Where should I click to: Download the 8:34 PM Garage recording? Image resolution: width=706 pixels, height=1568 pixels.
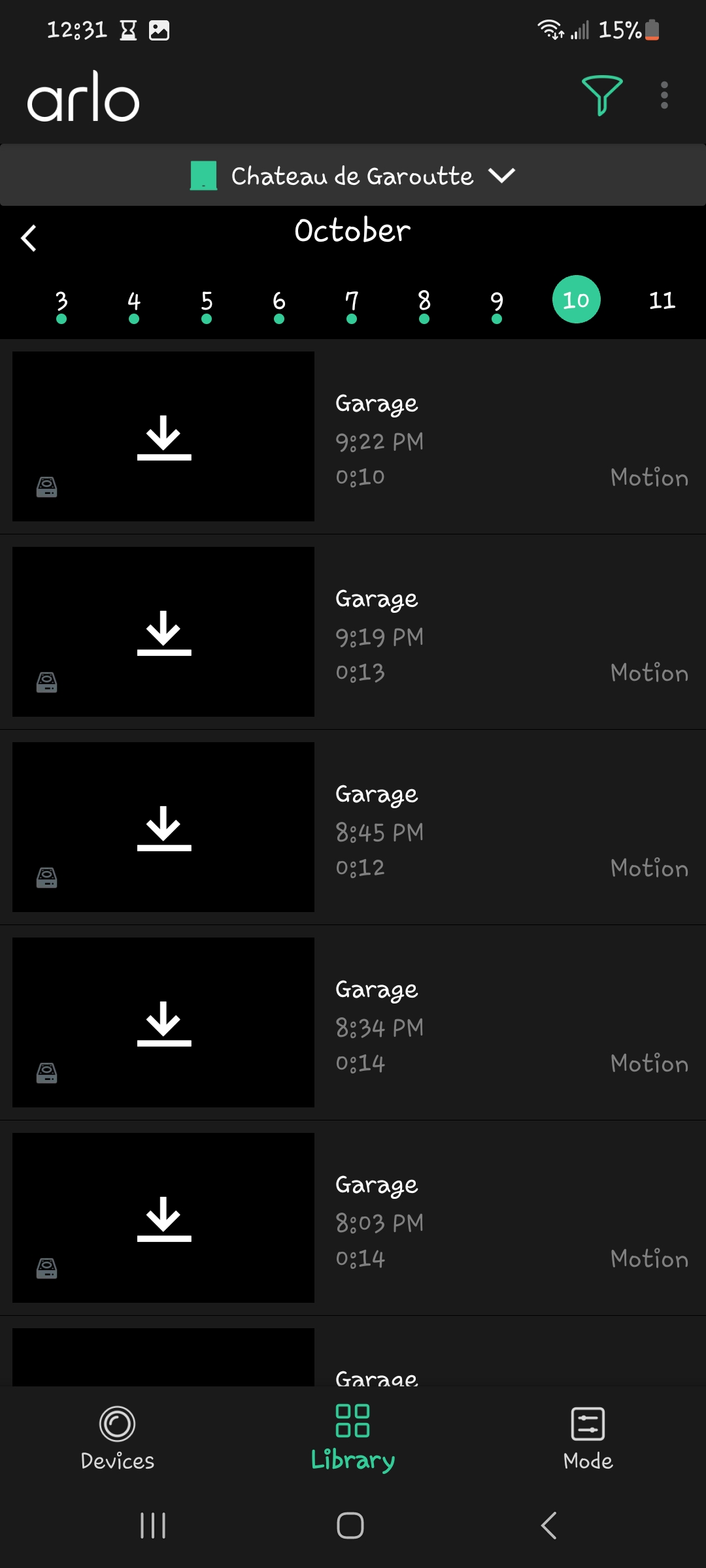tap(164, 1023)
